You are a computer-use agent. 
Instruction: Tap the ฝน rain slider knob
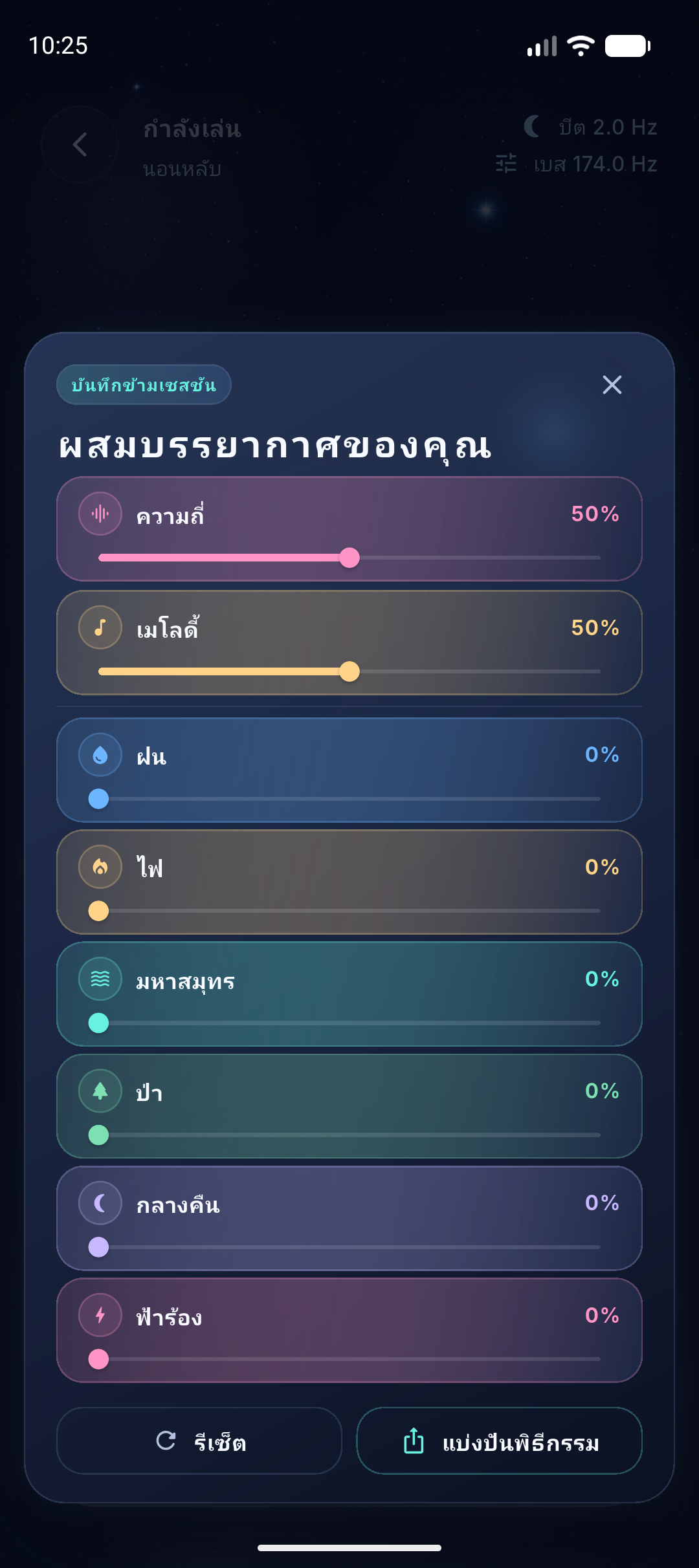pyautogui.click(x=99, y=798)
